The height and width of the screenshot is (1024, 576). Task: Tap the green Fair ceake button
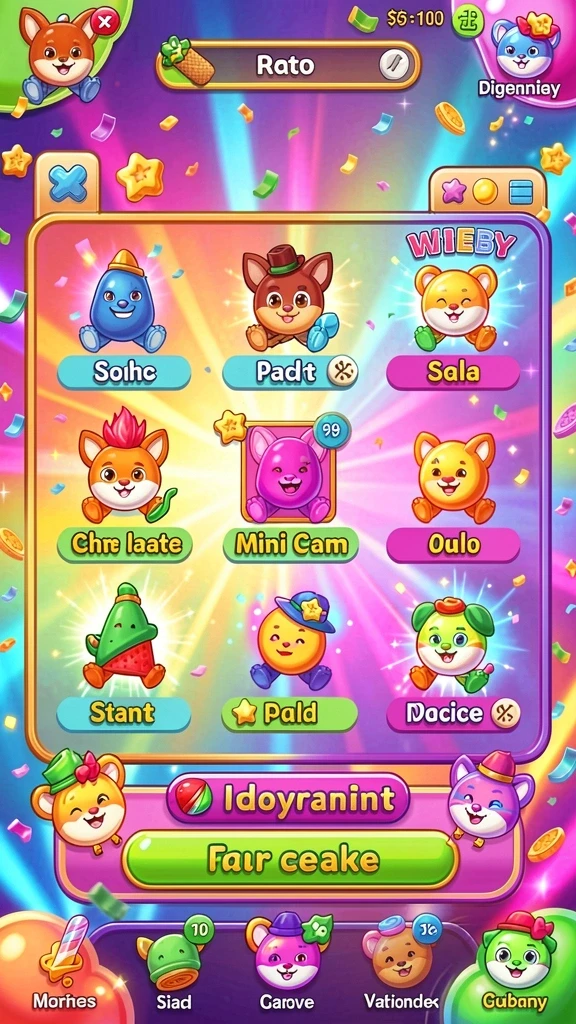pos(291,859)
